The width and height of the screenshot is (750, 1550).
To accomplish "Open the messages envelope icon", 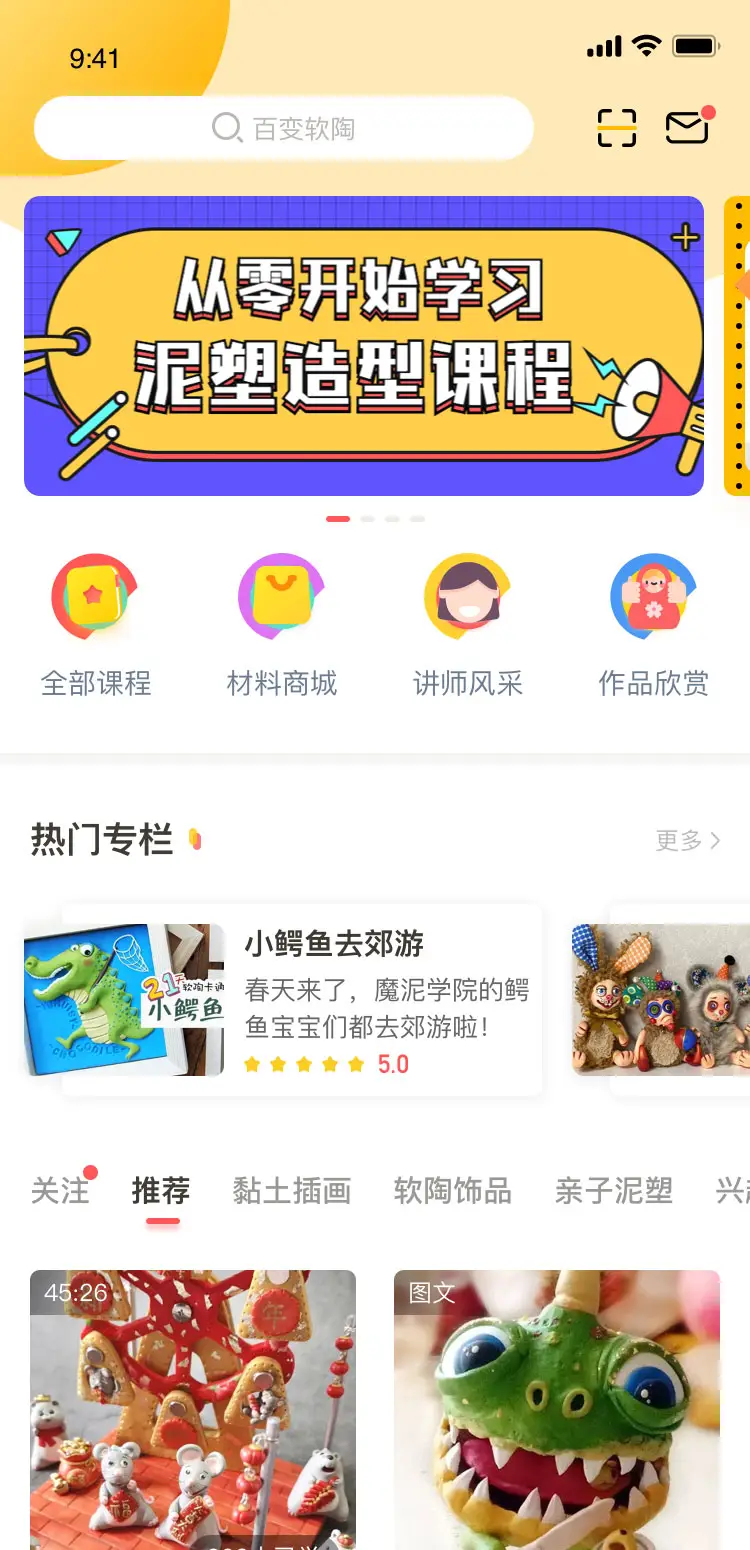I will [687, 127].
